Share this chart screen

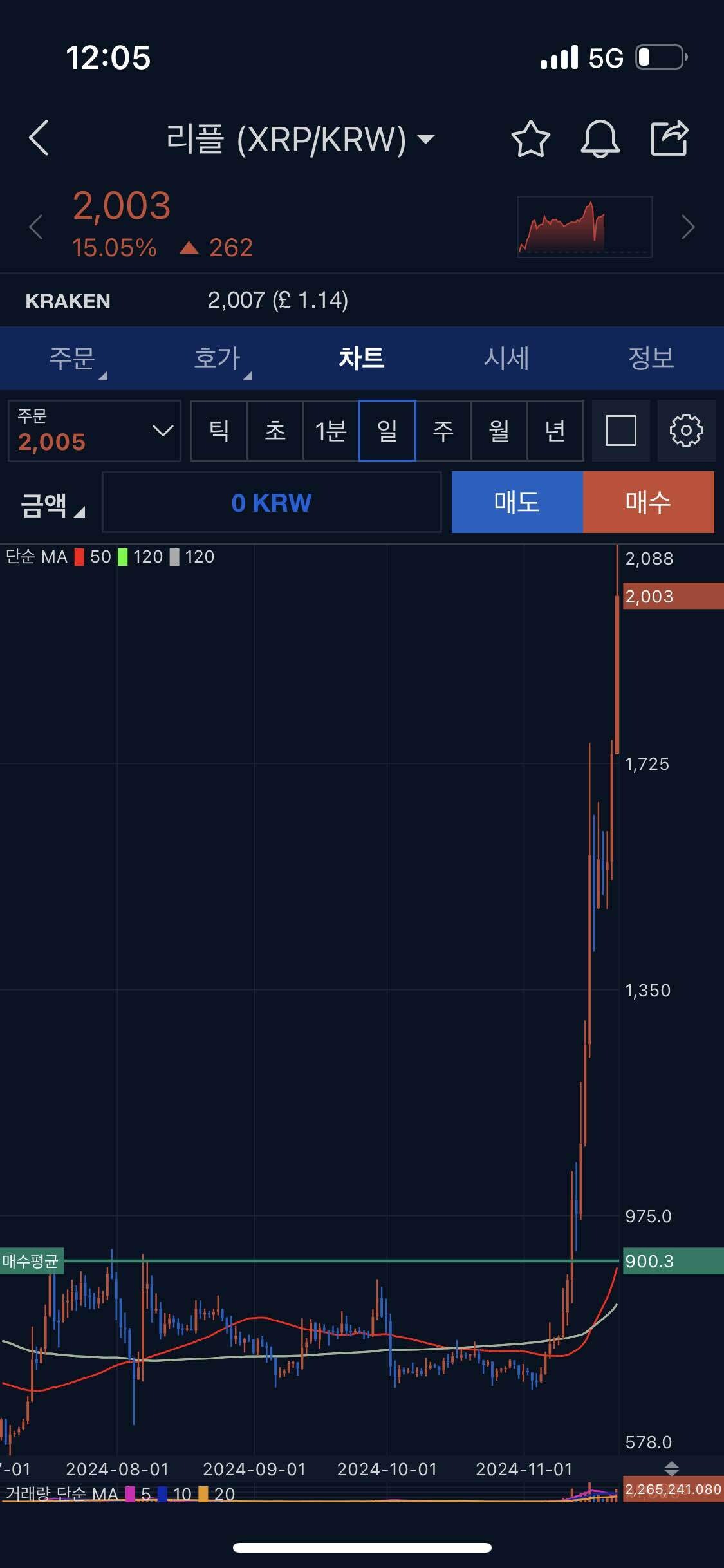pyautogui.click(x=669, y=138)
